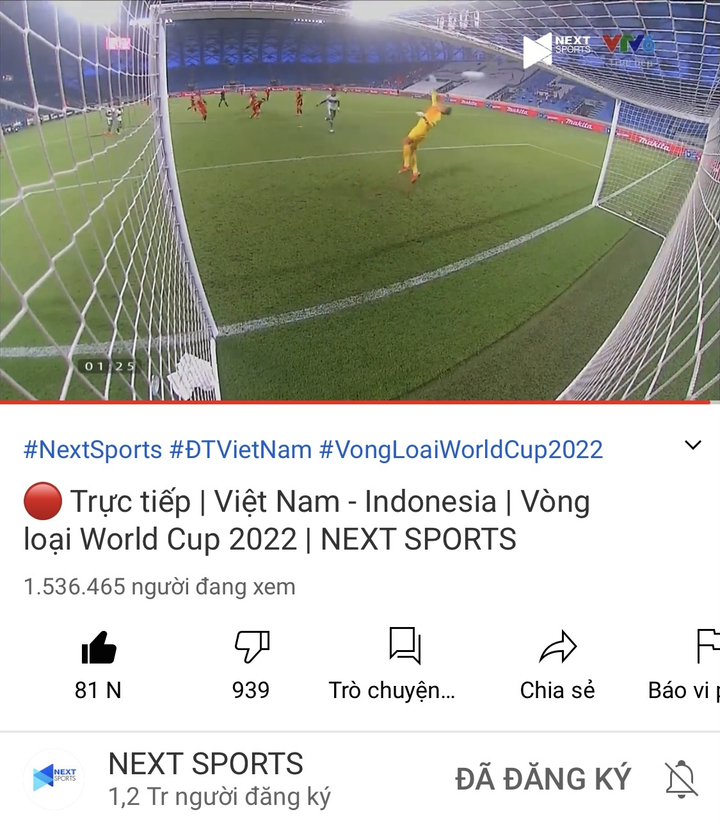Open the live chat via Trò chuyện icon
Viewport: 720px width, 824px height.
404,647
